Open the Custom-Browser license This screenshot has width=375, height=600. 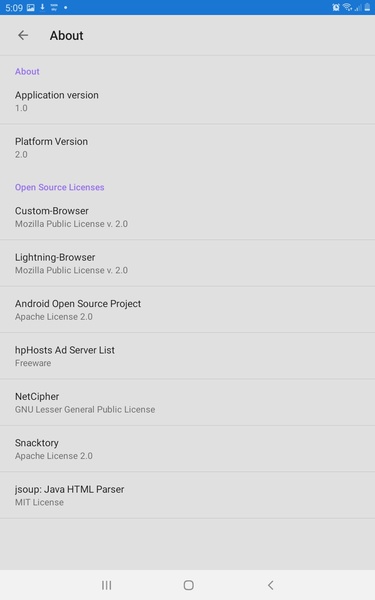[x=188, y=217]
